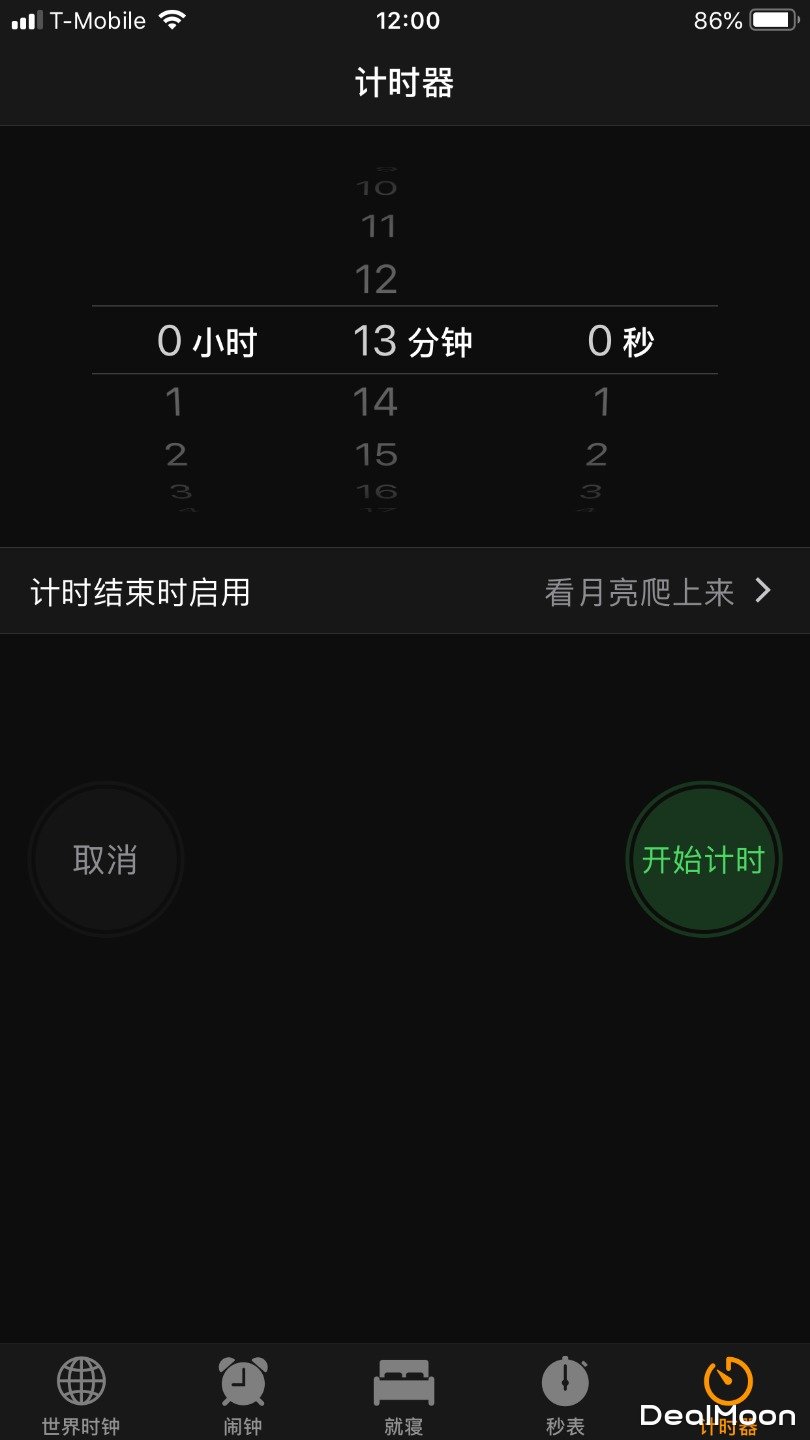The width and height of the screenshot is (810, 1440).
Task: Pick 1 in the hours picker
Action: click(174, 402)
